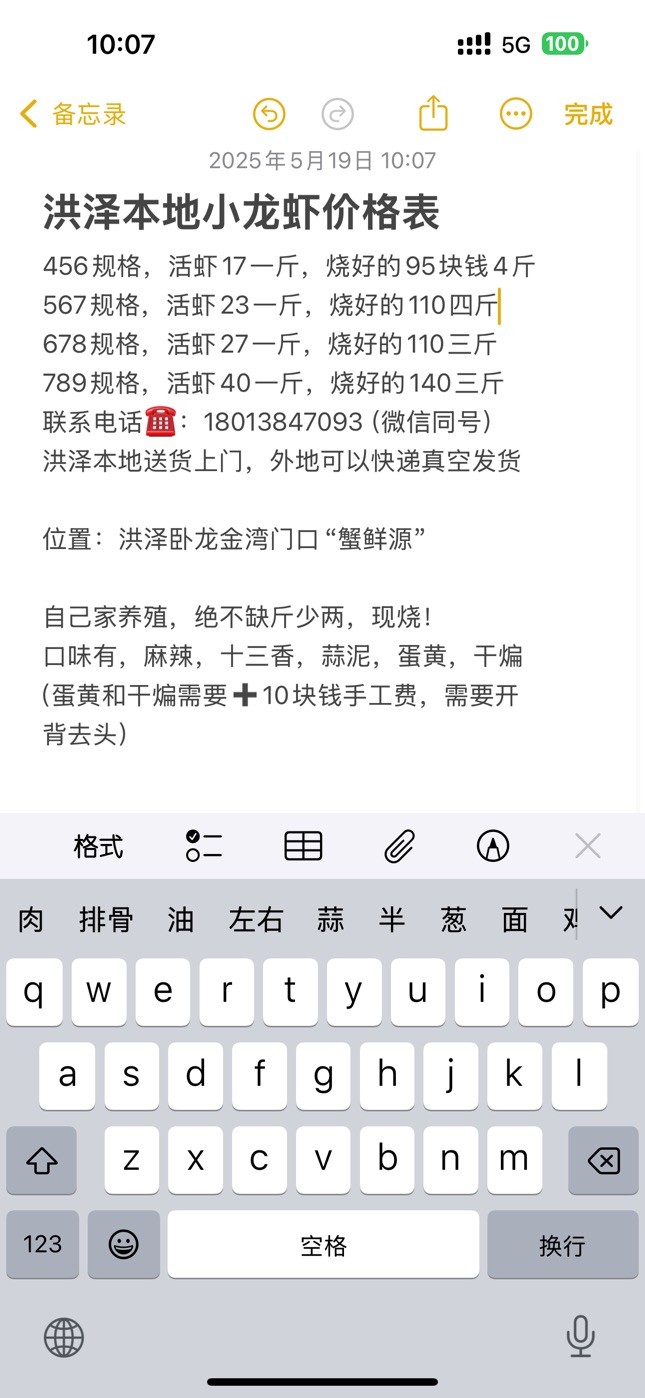Switch keyboard language with the globe
This screenshot has height=1398, width=645.
pyautogui.click(x=64, y=1337)
